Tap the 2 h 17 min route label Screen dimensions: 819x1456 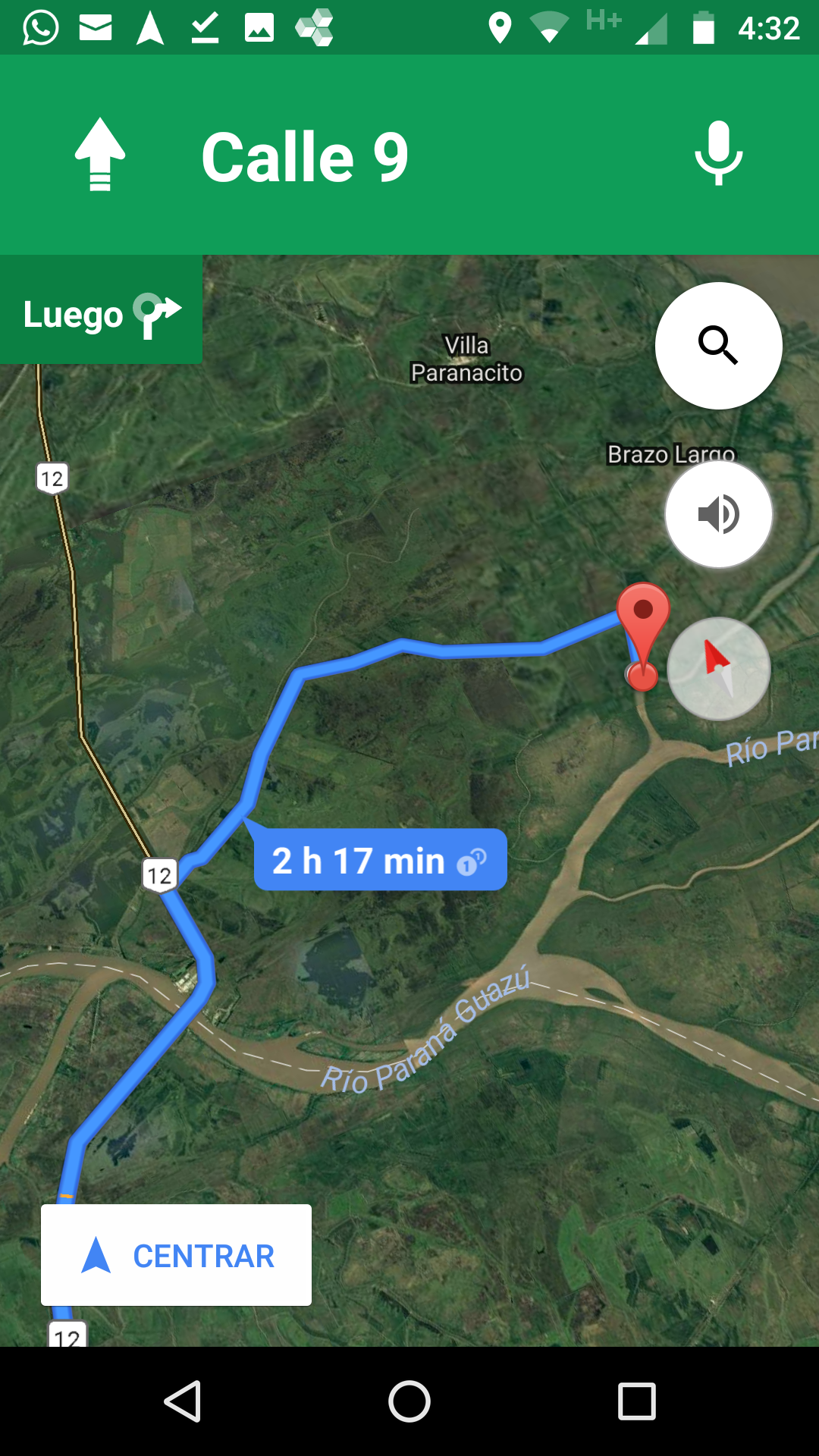tap(379, 860)
